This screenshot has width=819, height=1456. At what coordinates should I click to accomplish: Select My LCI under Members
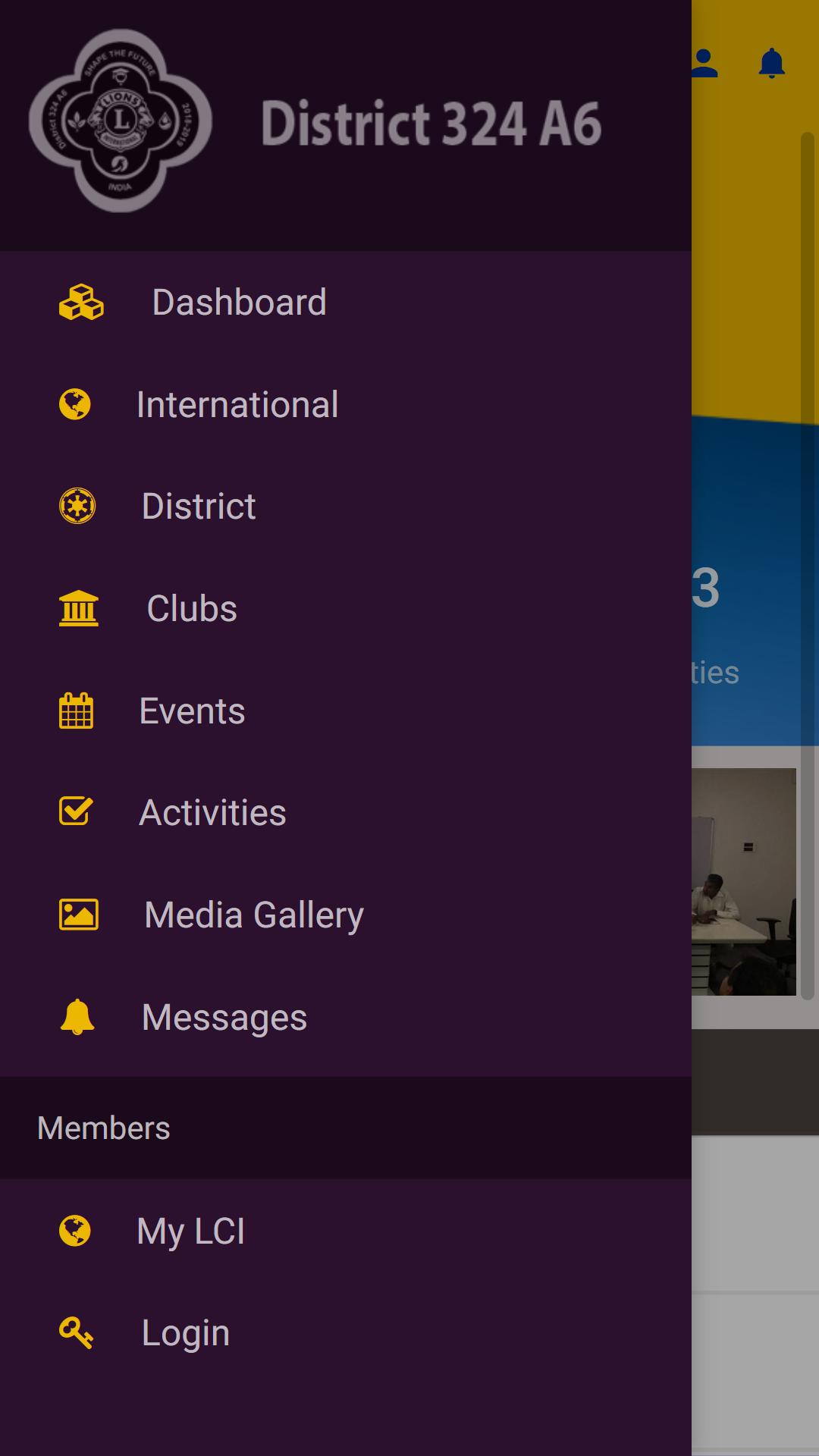coord(190,1232)
